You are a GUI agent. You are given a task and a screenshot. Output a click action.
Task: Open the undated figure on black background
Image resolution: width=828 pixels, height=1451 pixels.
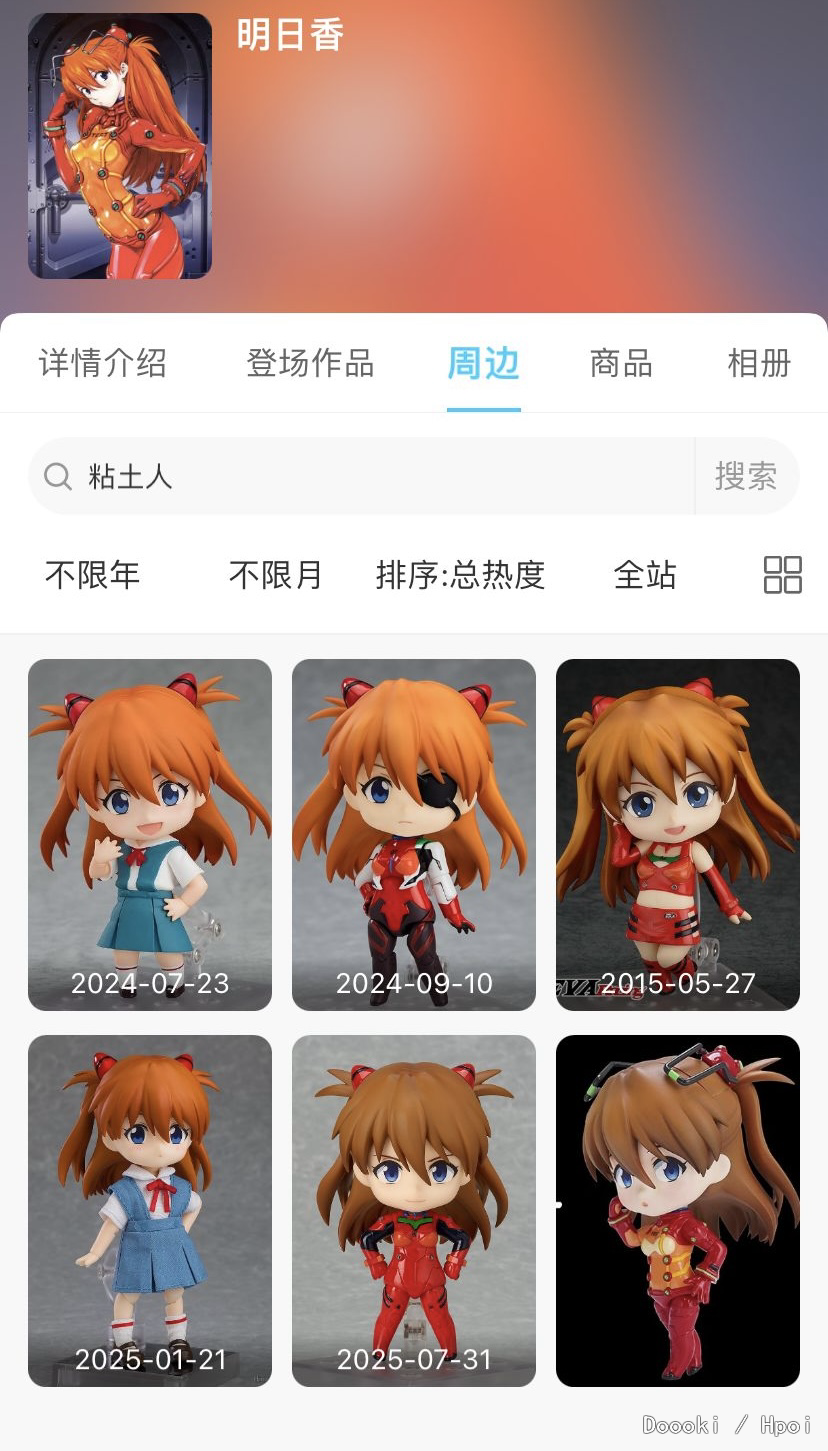(x=678, y=1210)
